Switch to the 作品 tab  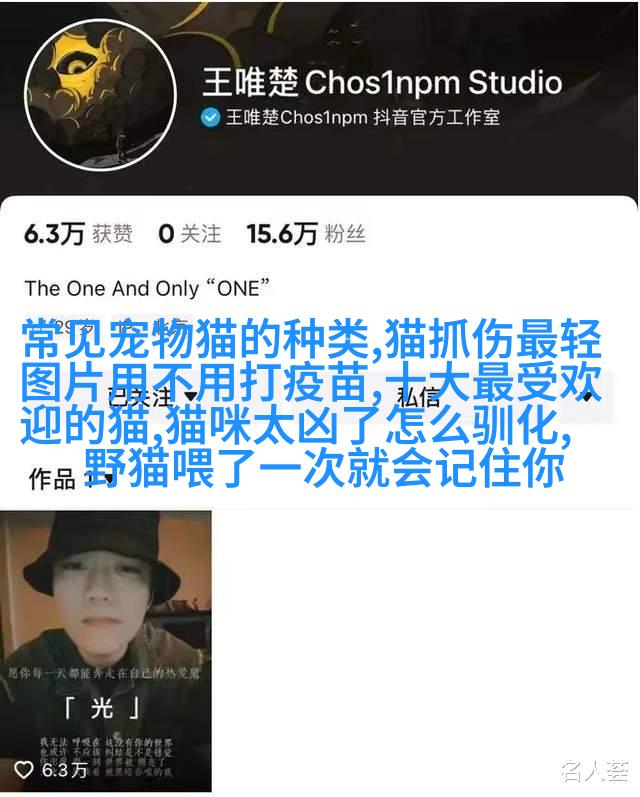coord(52,479)
